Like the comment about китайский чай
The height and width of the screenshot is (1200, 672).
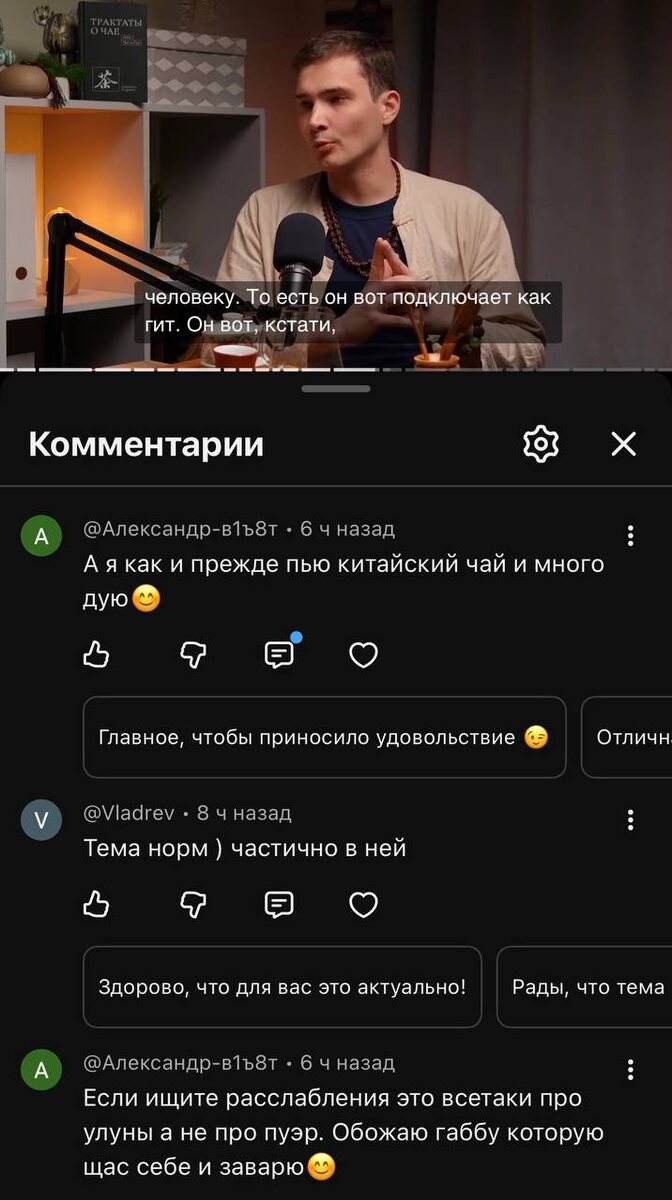[x=96, y=655]
